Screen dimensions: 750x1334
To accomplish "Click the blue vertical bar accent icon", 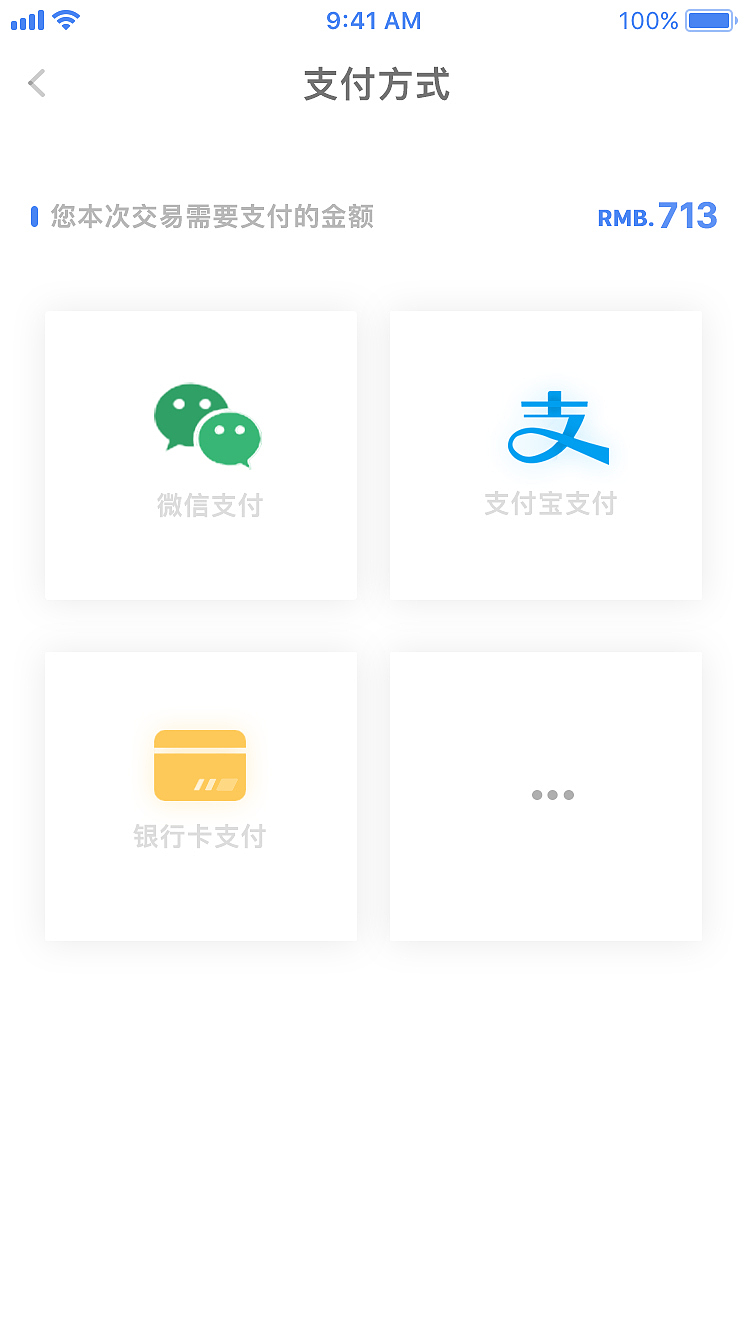I will tap(34, 215).
